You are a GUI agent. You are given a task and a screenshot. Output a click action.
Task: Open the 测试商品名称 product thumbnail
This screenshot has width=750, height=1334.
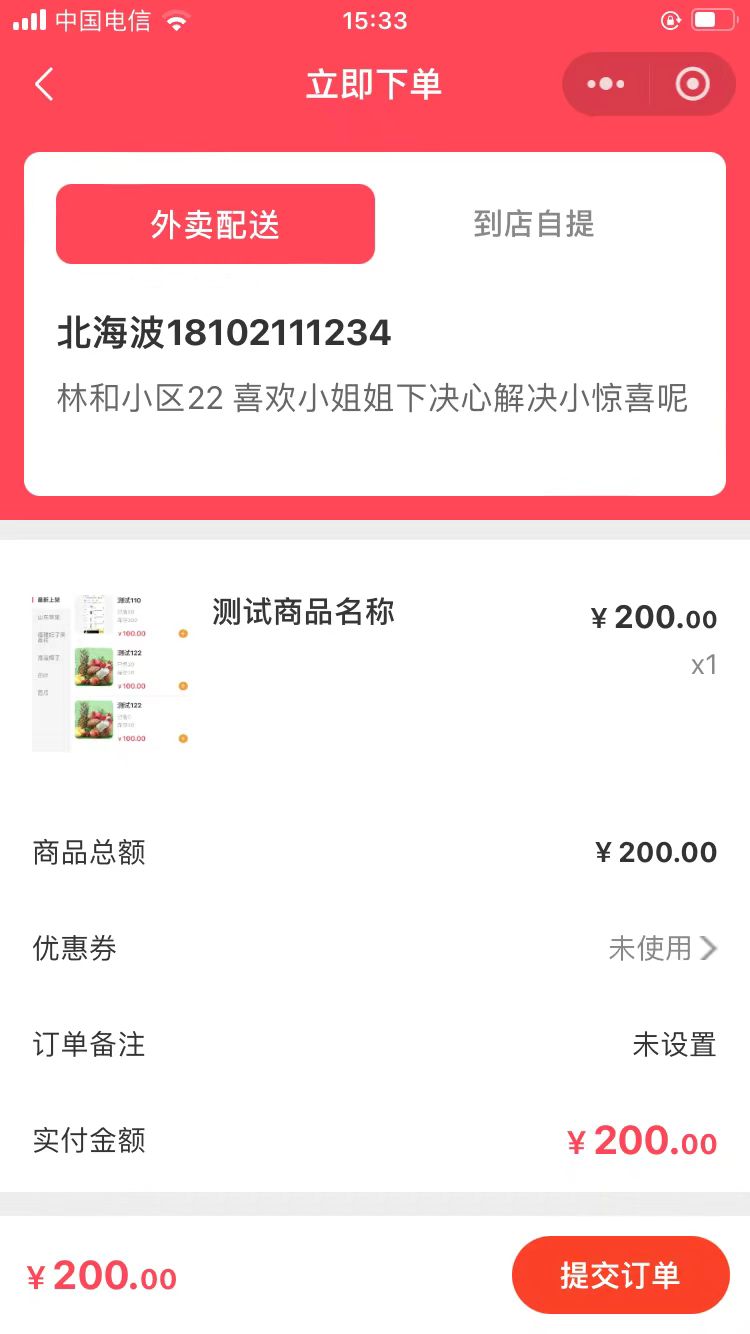pos(111,671)
